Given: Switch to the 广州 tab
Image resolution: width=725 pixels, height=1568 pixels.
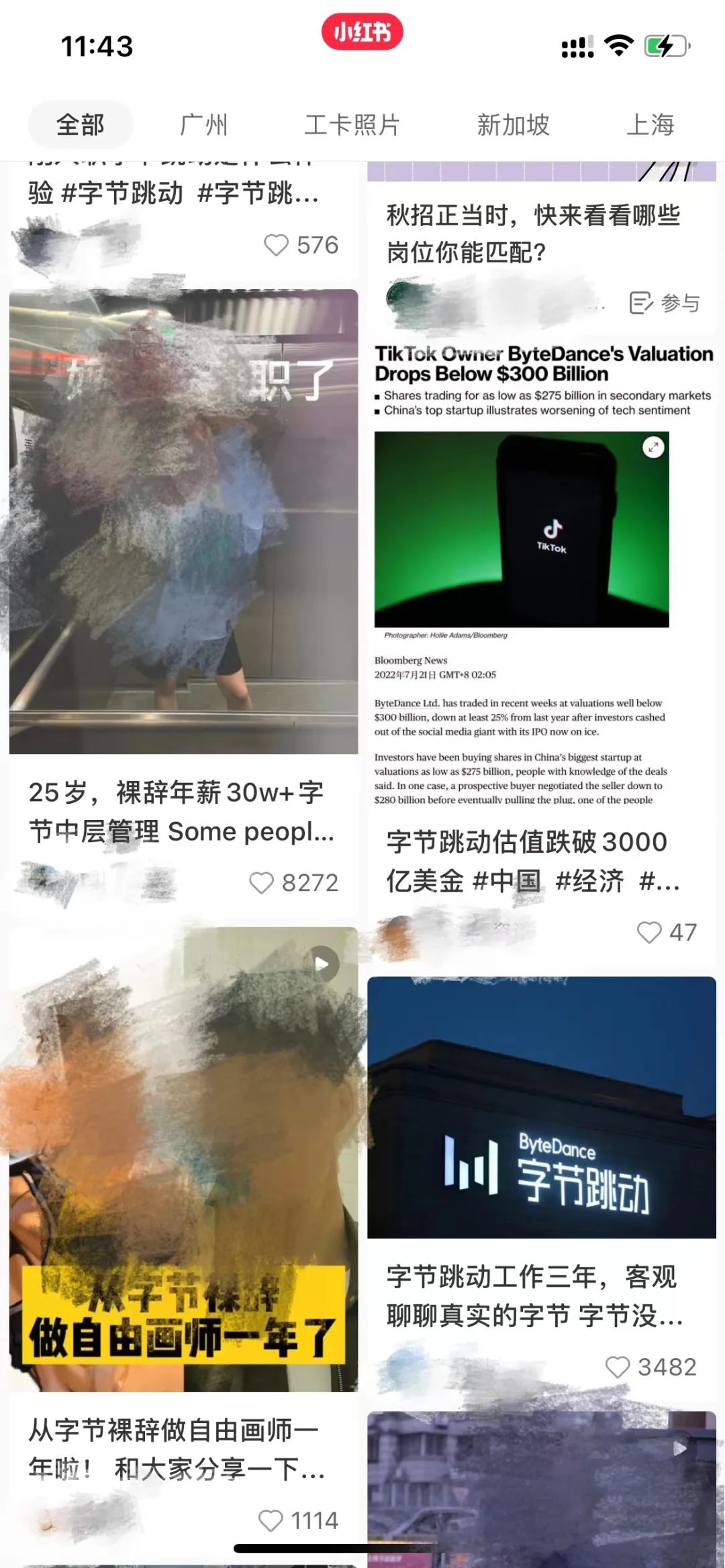Looking at the screenshot, I should pos(203,125).
